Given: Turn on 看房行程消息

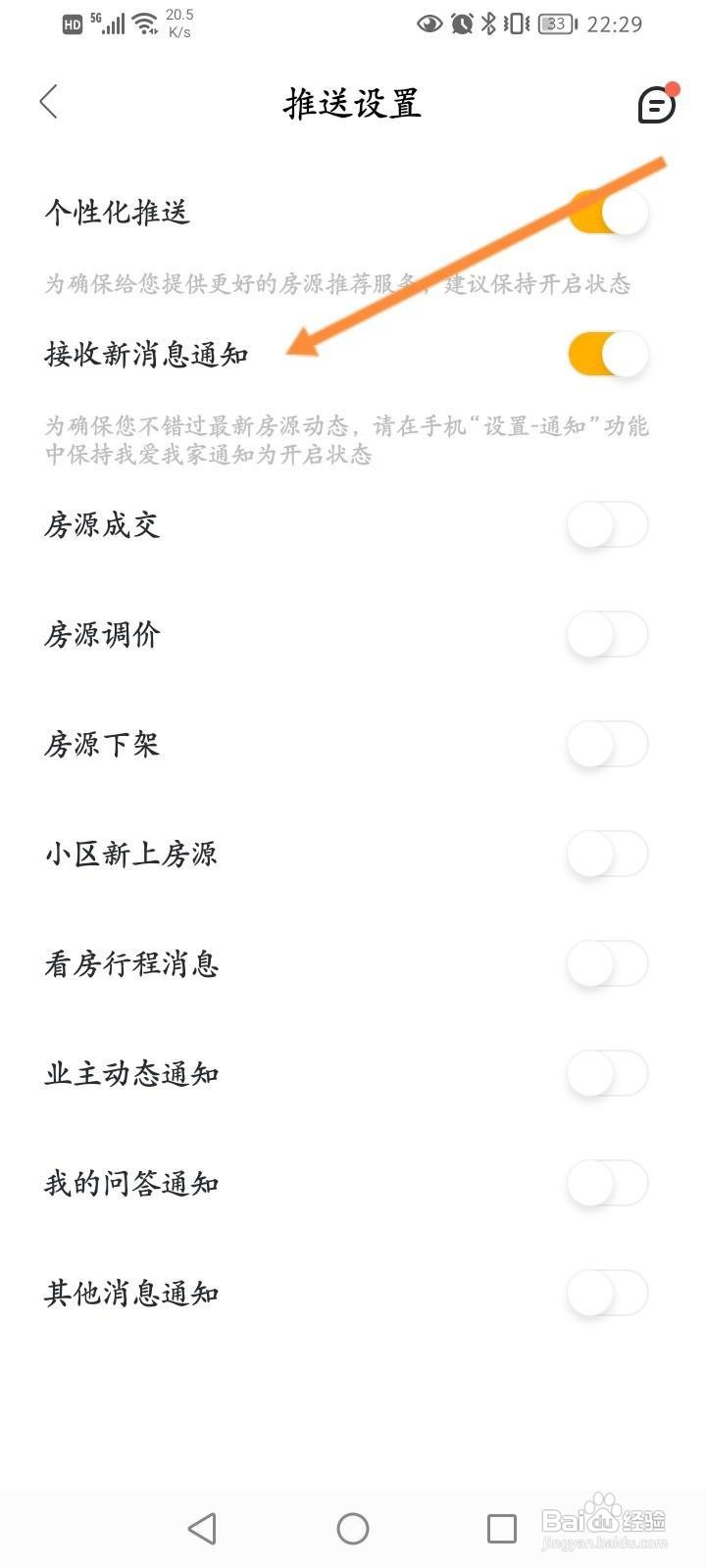Looking at the screenshot, I should tap(608, 964).
